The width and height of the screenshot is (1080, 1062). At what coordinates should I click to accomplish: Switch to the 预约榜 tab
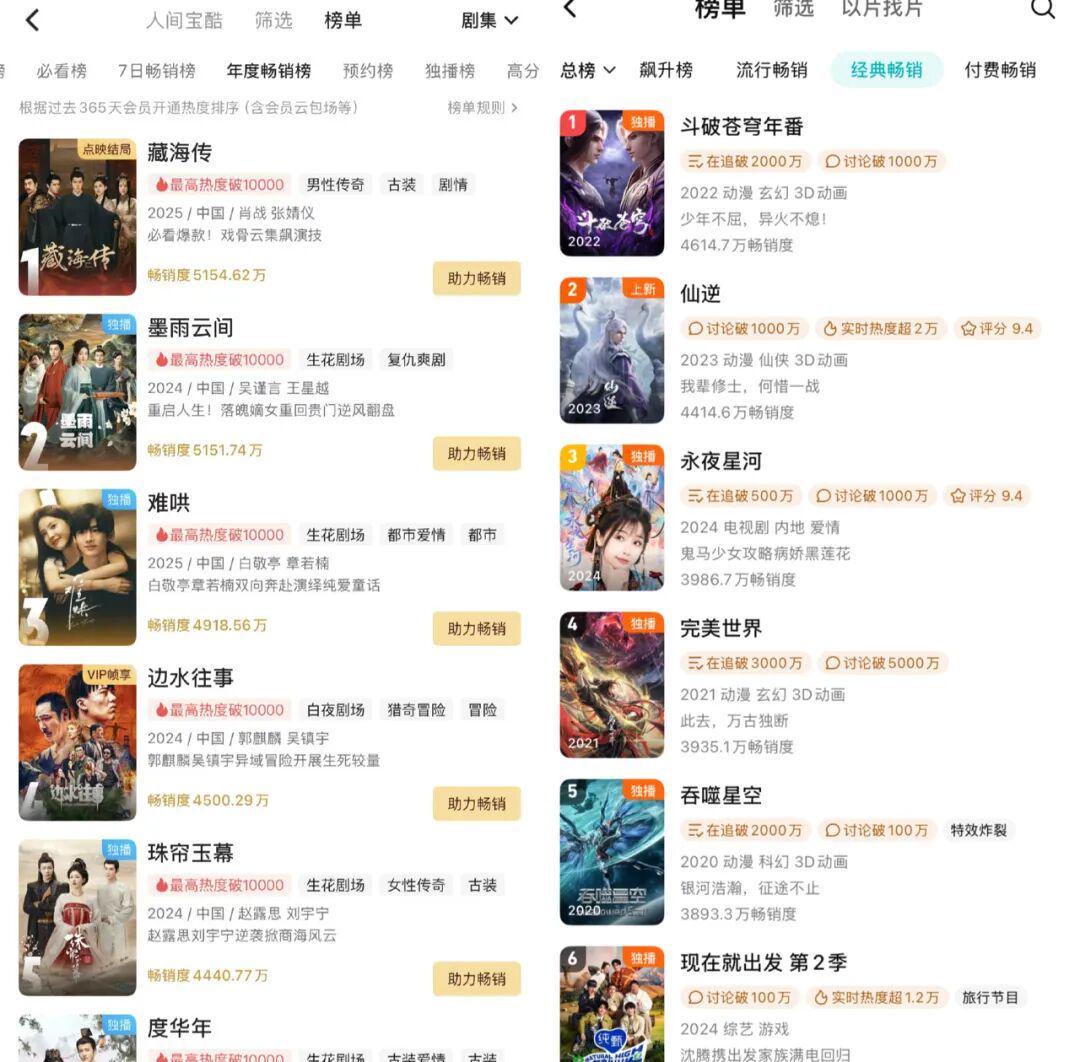pos(368,71)
